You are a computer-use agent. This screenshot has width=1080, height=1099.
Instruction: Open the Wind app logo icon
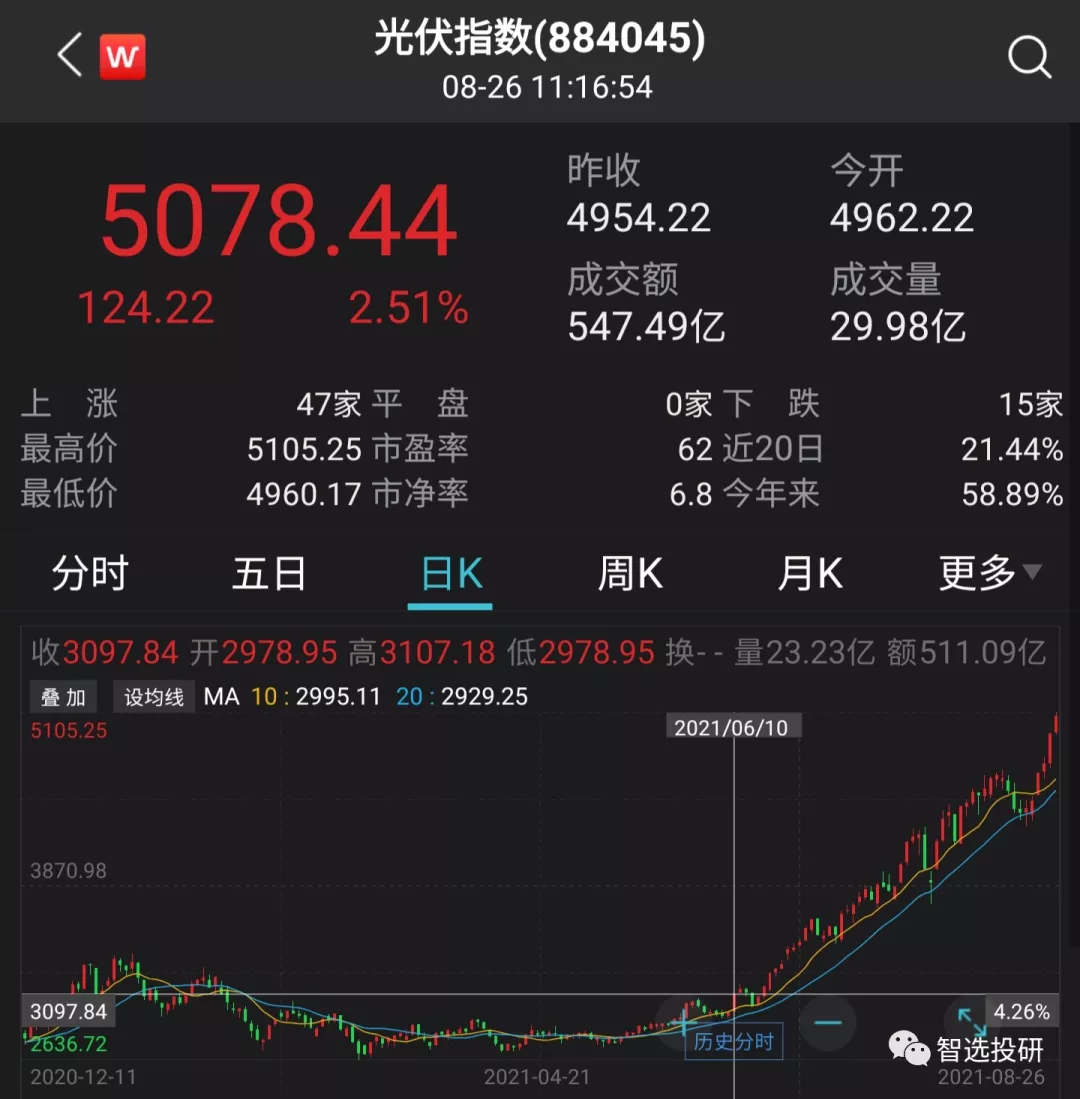click(x=122, y=57)
